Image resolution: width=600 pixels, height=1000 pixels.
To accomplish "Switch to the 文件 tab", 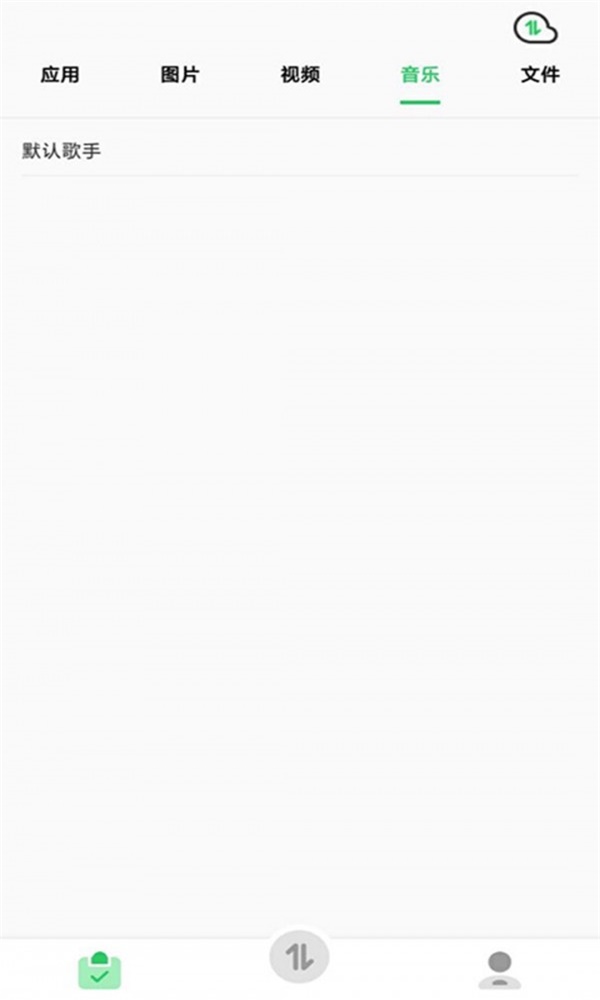I will click(x=540, y=75).
